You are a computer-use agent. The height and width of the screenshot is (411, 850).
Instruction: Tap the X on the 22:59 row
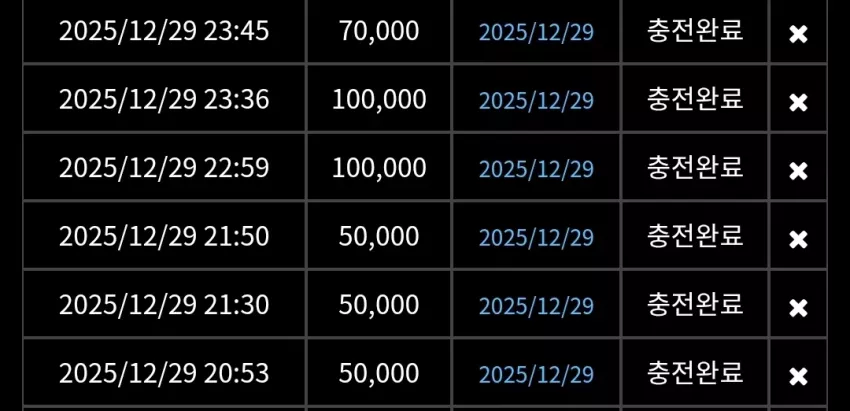coord(798,171)
